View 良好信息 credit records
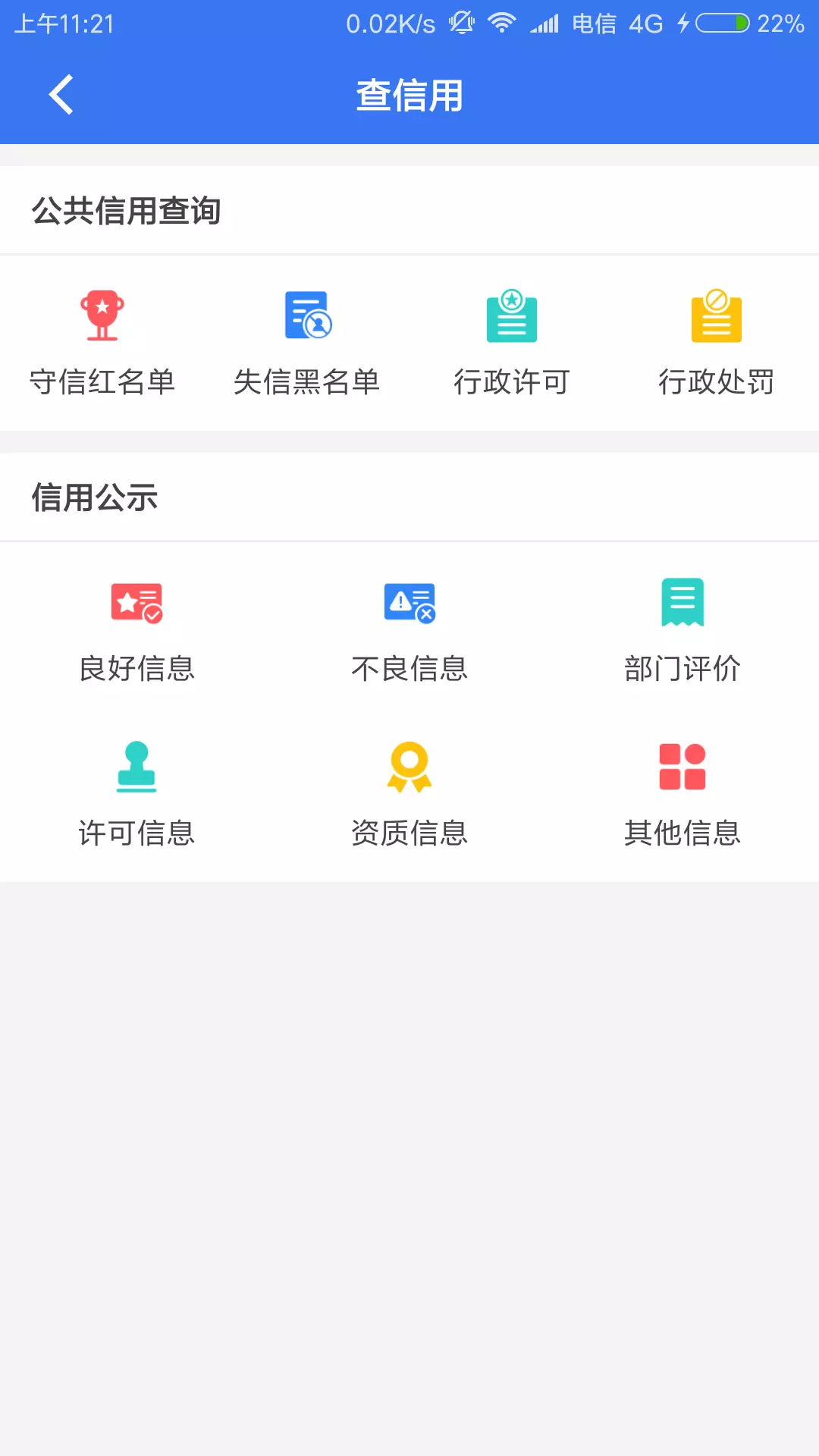This screenshot has width=819, height=1456. click(x=136, y=629)
